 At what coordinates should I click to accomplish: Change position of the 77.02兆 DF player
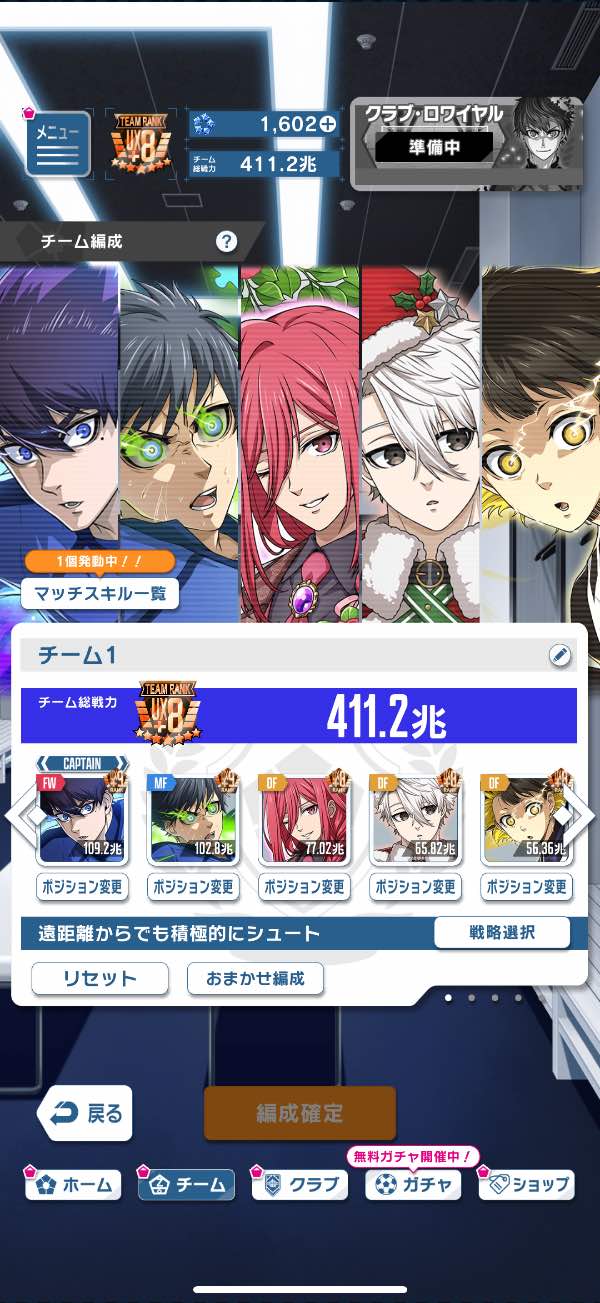coord(304,887)
